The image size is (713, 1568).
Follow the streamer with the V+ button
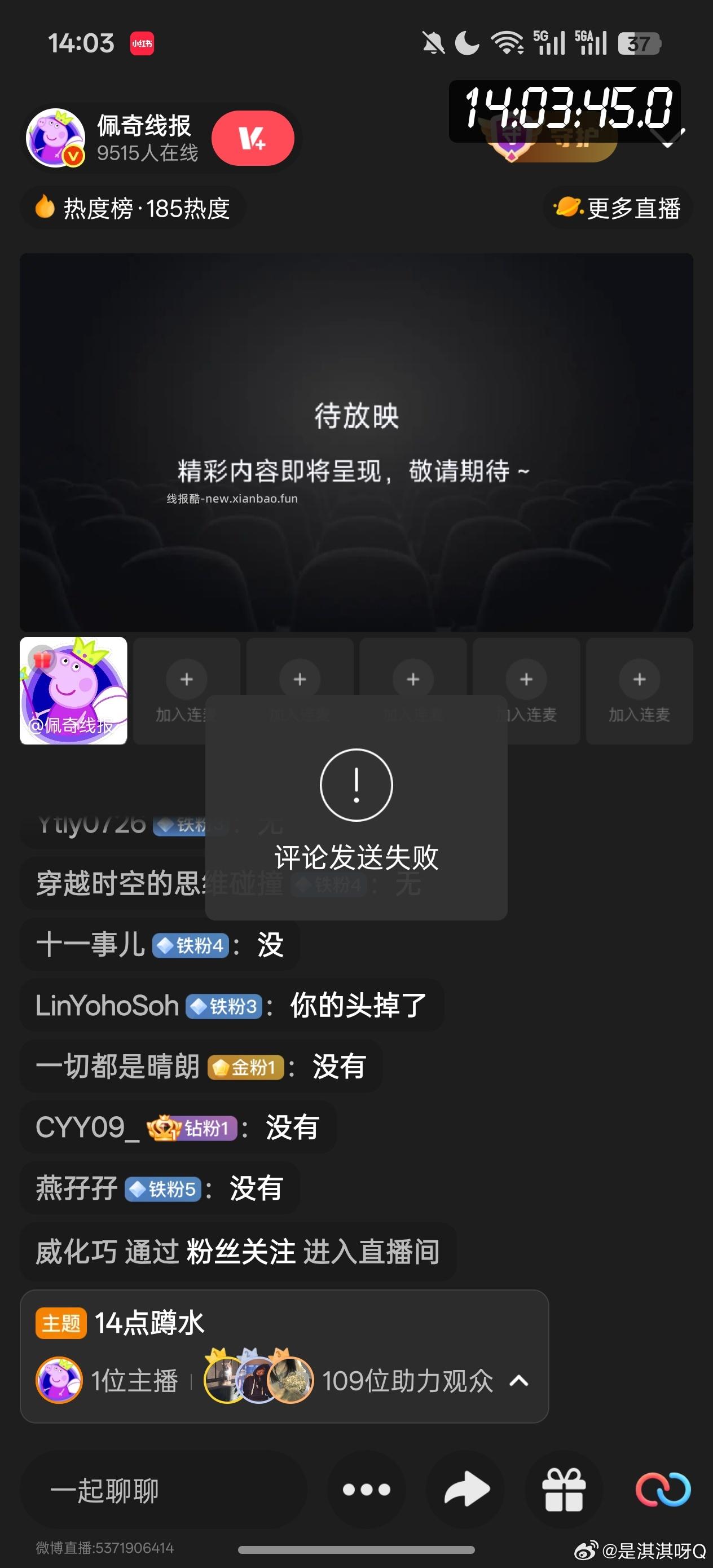pos(253,138)
